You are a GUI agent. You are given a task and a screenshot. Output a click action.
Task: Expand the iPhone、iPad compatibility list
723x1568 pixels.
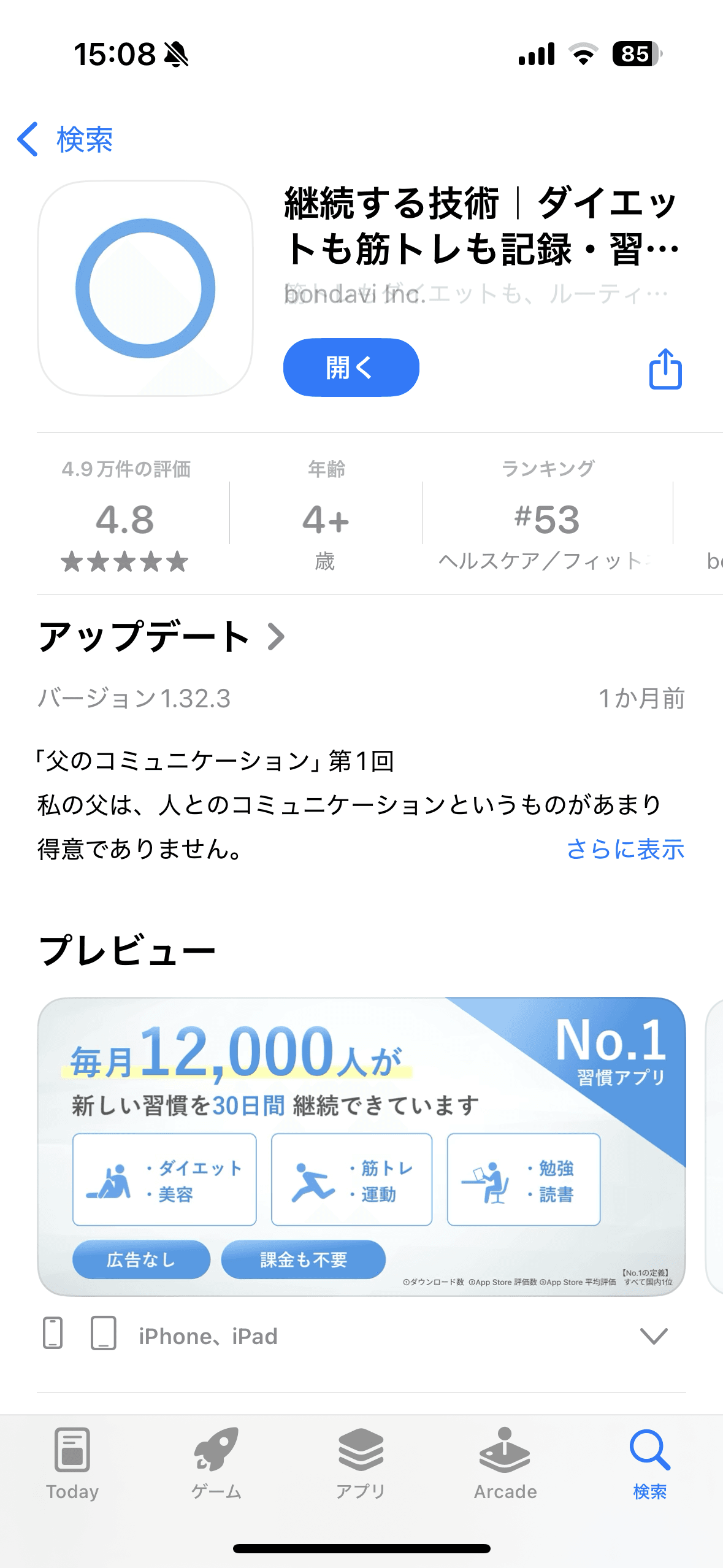(x=653, y=1335)
